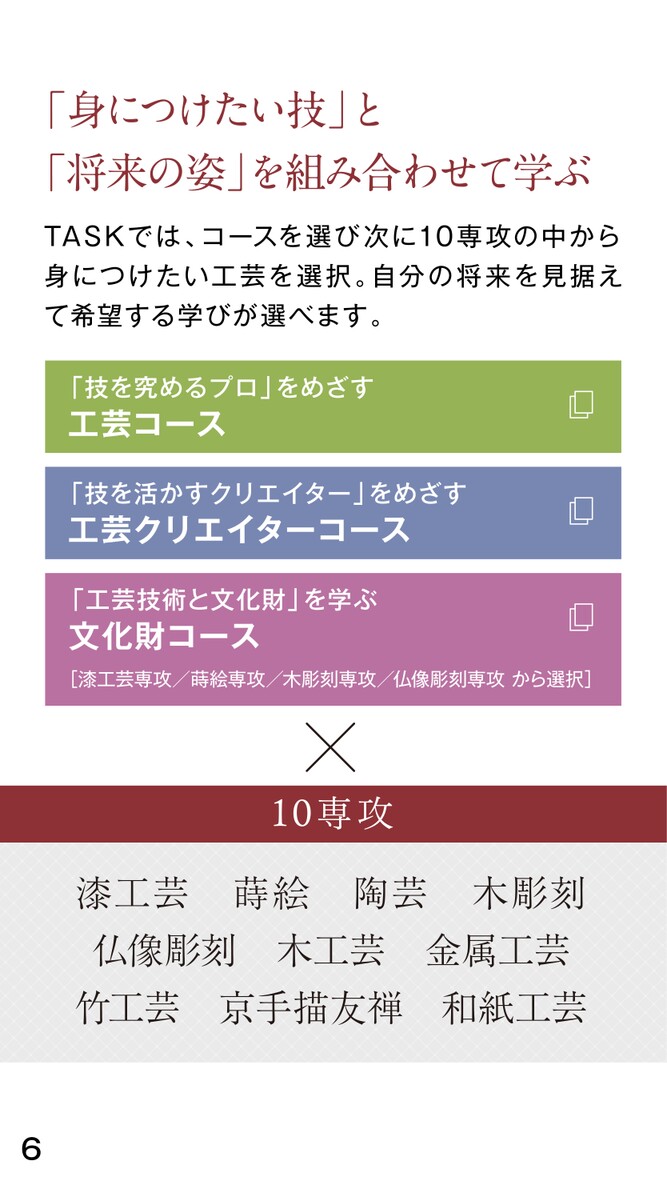
Task: Open the 工芸コース course link
Action: click(x=332, y=406)
